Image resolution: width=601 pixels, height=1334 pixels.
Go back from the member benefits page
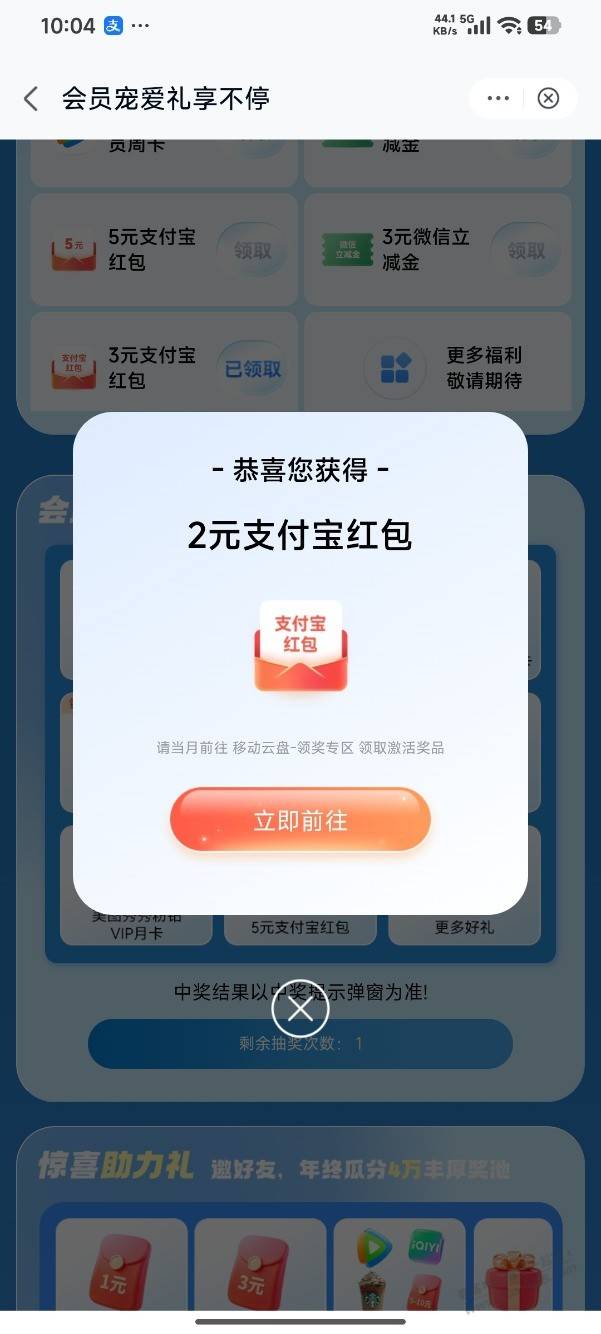click(x=31, y=98)
